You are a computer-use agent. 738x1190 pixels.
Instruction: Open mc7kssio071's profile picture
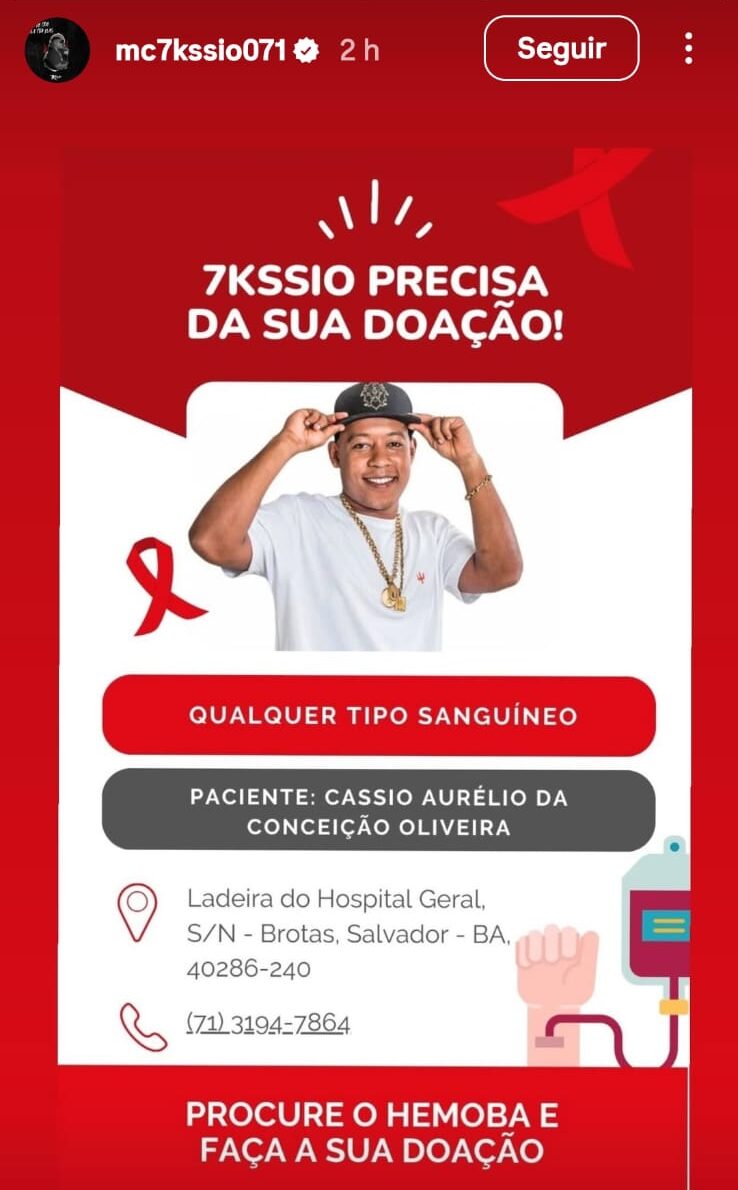(x=58, y=50)
